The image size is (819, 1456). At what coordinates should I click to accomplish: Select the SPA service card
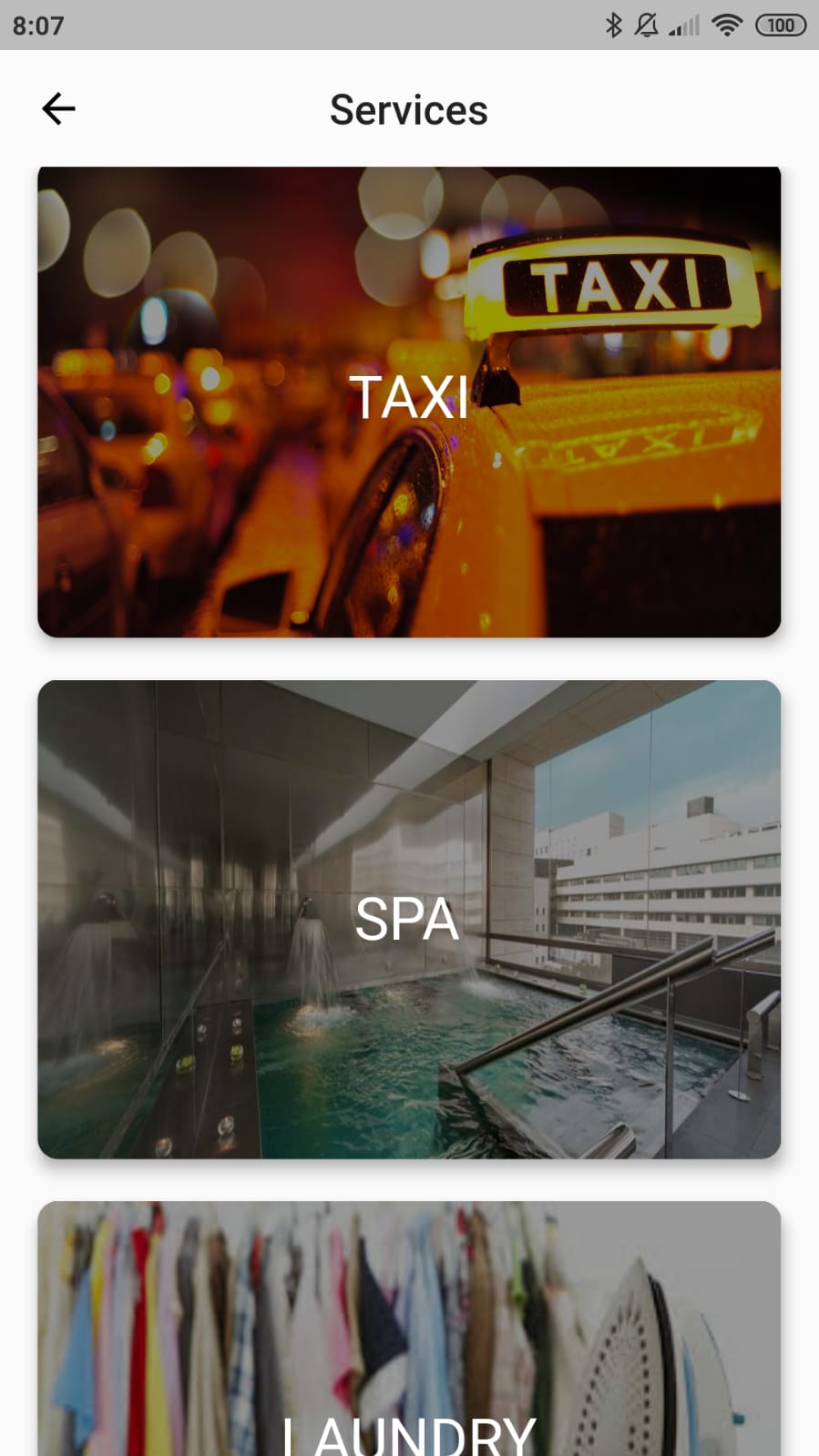(x=409, y=919)
